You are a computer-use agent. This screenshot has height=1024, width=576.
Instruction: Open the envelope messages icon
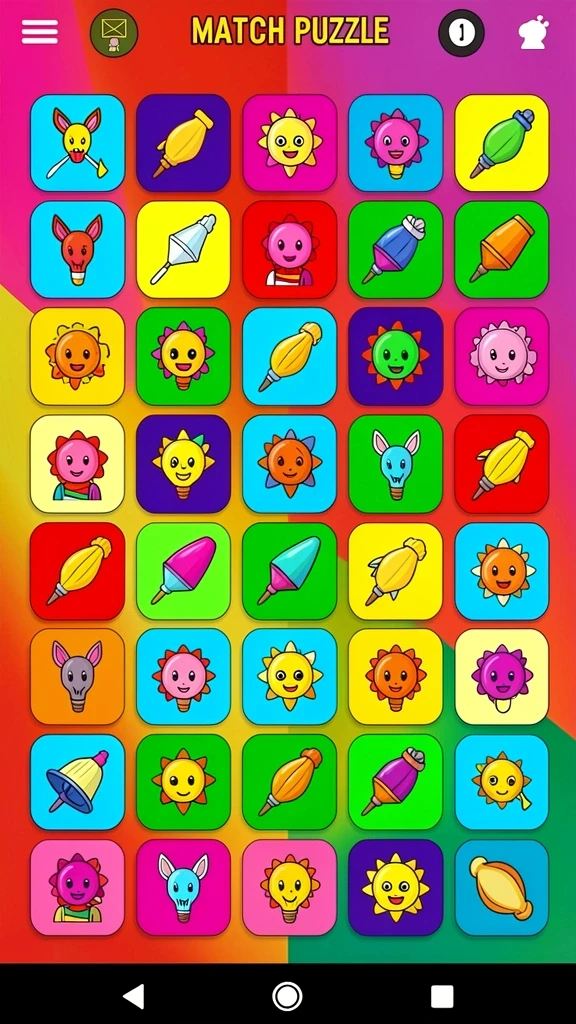(114, 32)
